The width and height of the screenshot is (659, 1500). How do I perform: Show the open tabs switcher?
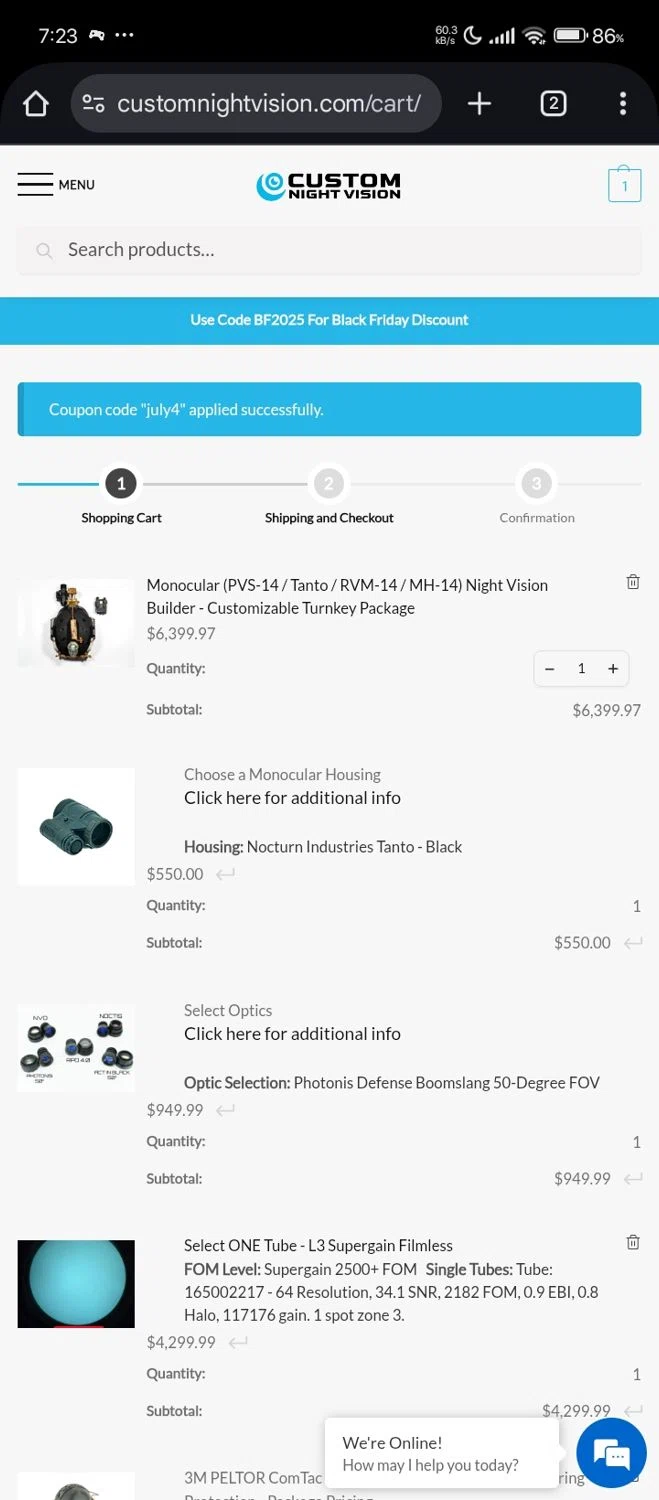pyautogui.click(x=553, y=103)
